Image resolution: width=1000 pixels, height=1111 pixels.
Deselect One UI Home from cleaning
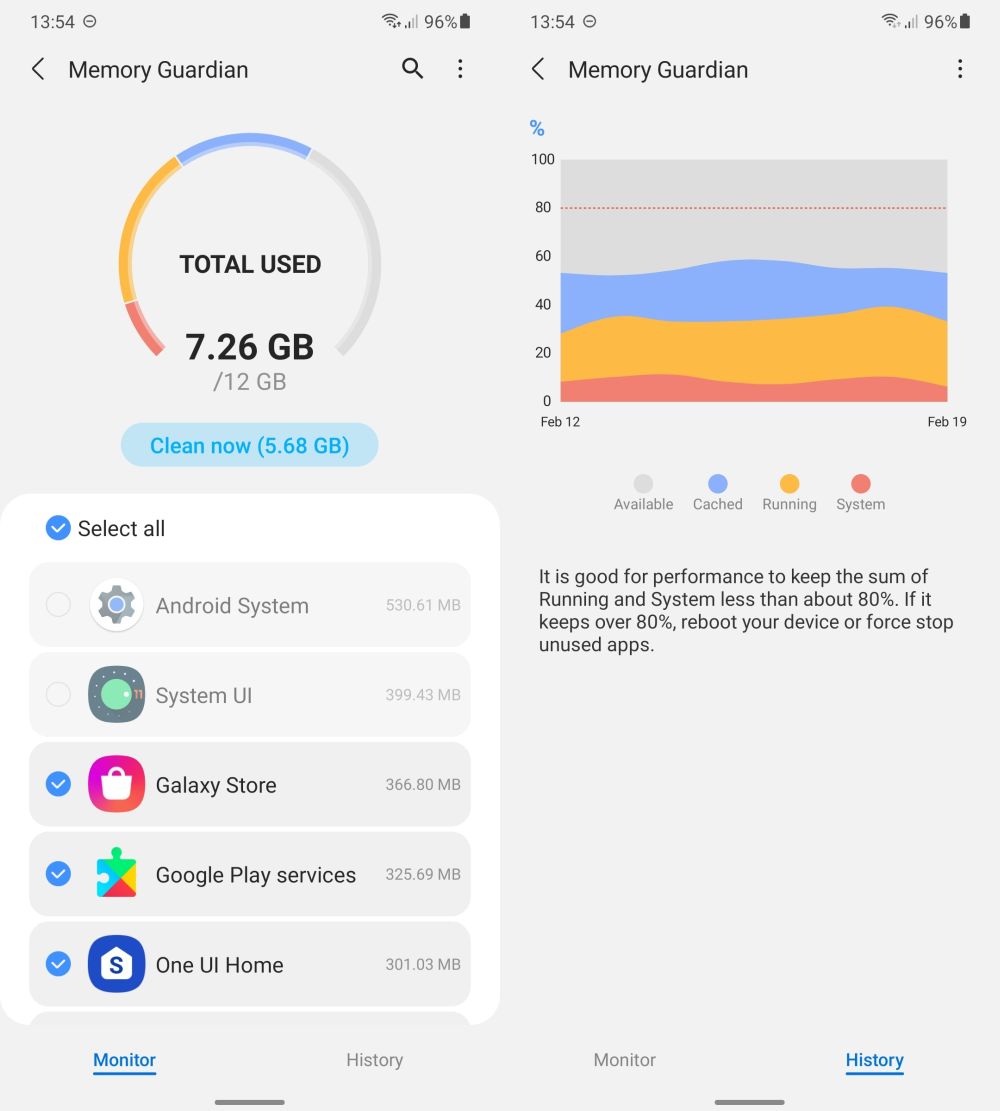coord(58,964)
